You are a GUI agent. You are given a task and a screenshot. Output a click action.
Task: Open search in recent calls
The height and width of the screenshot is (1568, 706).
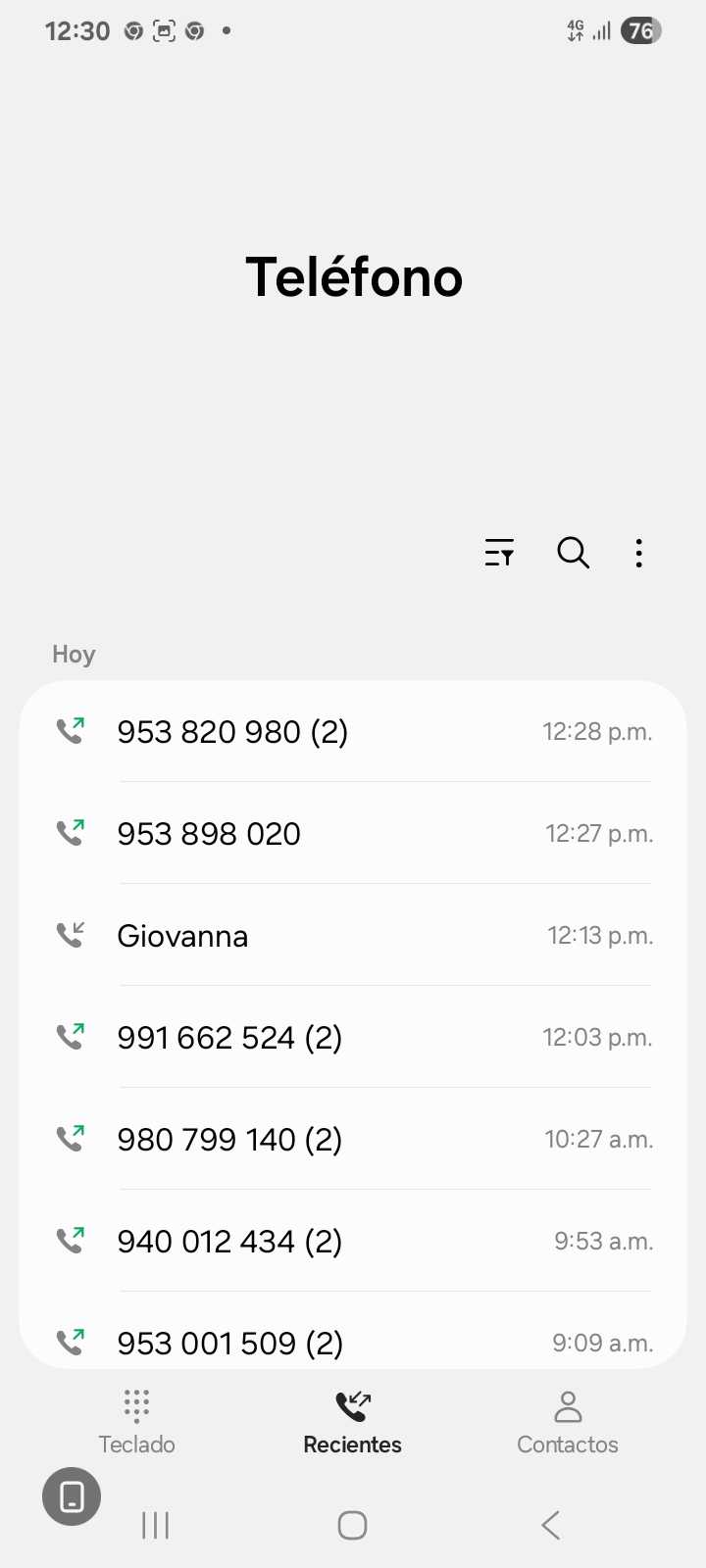coord(573,553)
